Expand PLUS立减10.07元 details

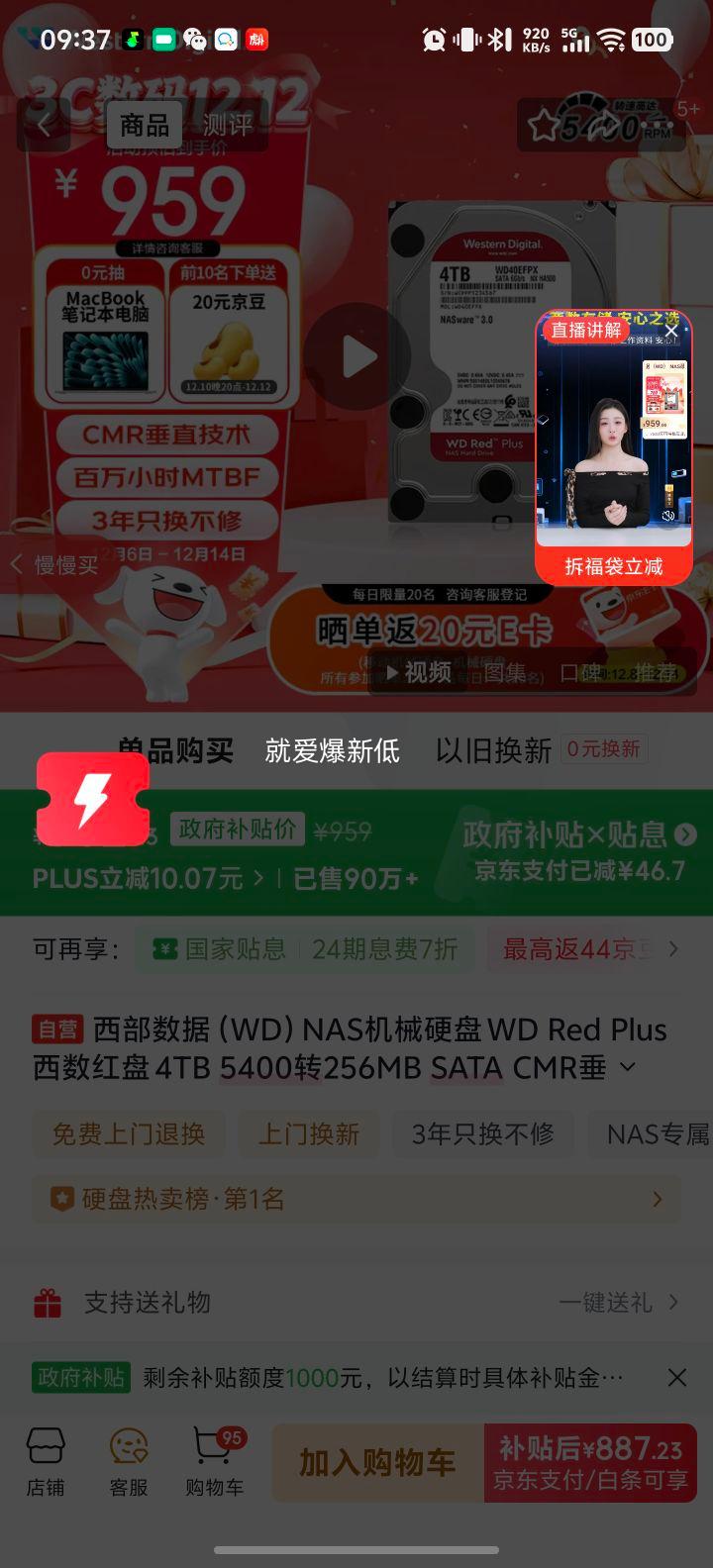(143, 878)
